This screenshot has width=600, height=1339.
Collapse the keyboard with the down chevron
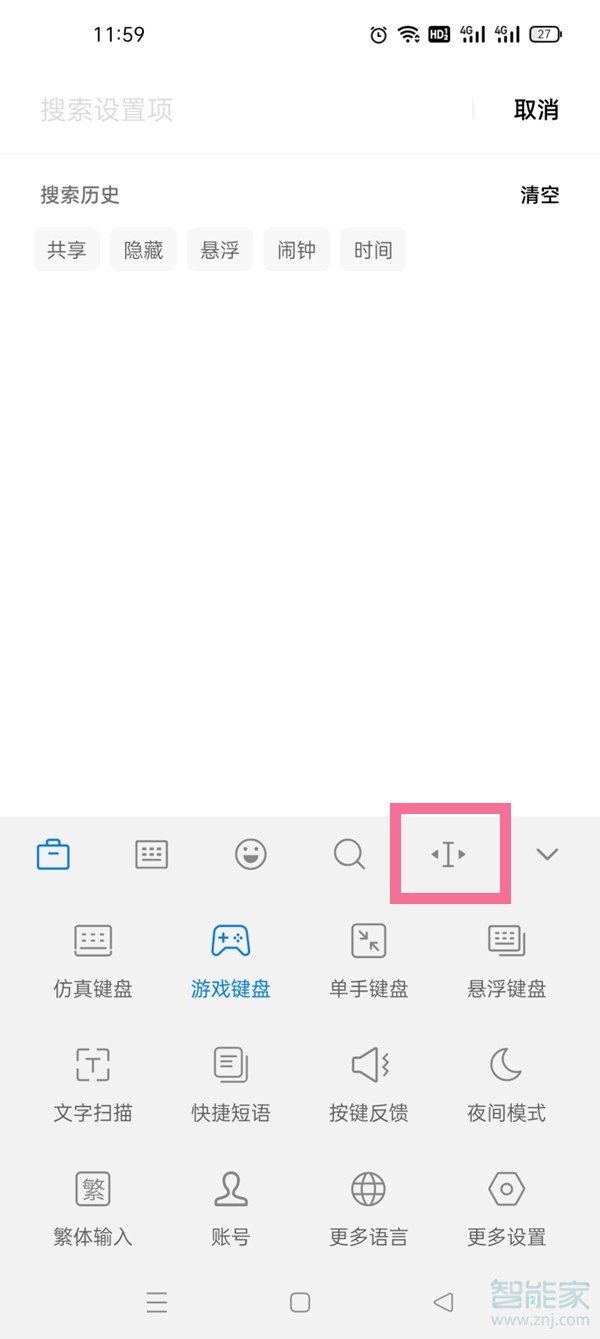tap(546, 854)
